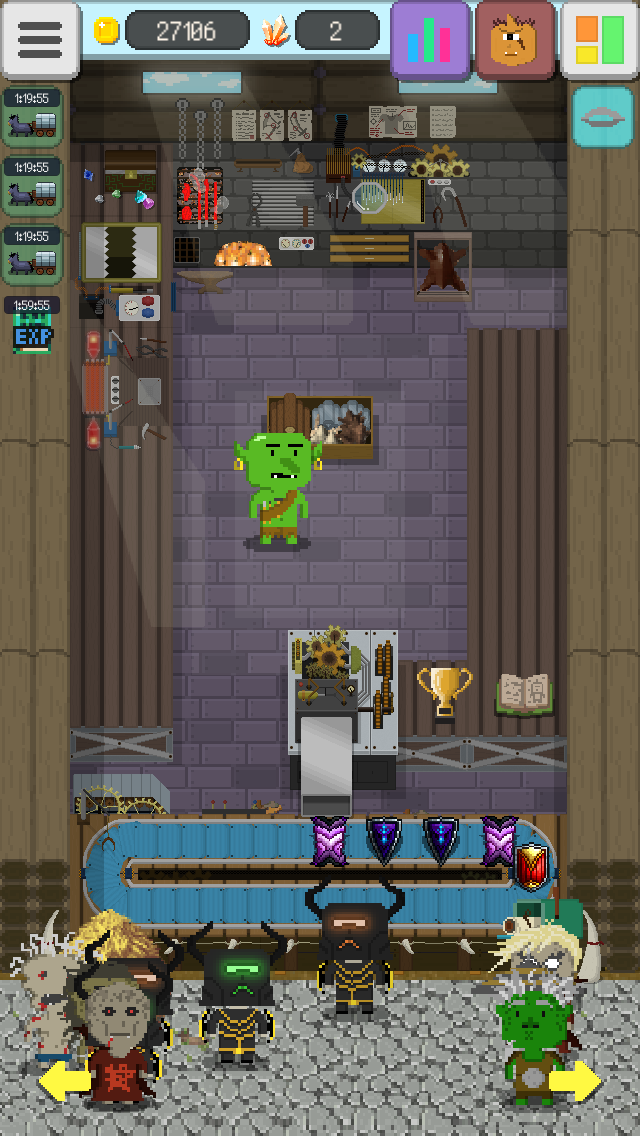This screenshot has height=1136, width=640.
Task: Open the first wagon timer
Action: (x=32, y=117)
